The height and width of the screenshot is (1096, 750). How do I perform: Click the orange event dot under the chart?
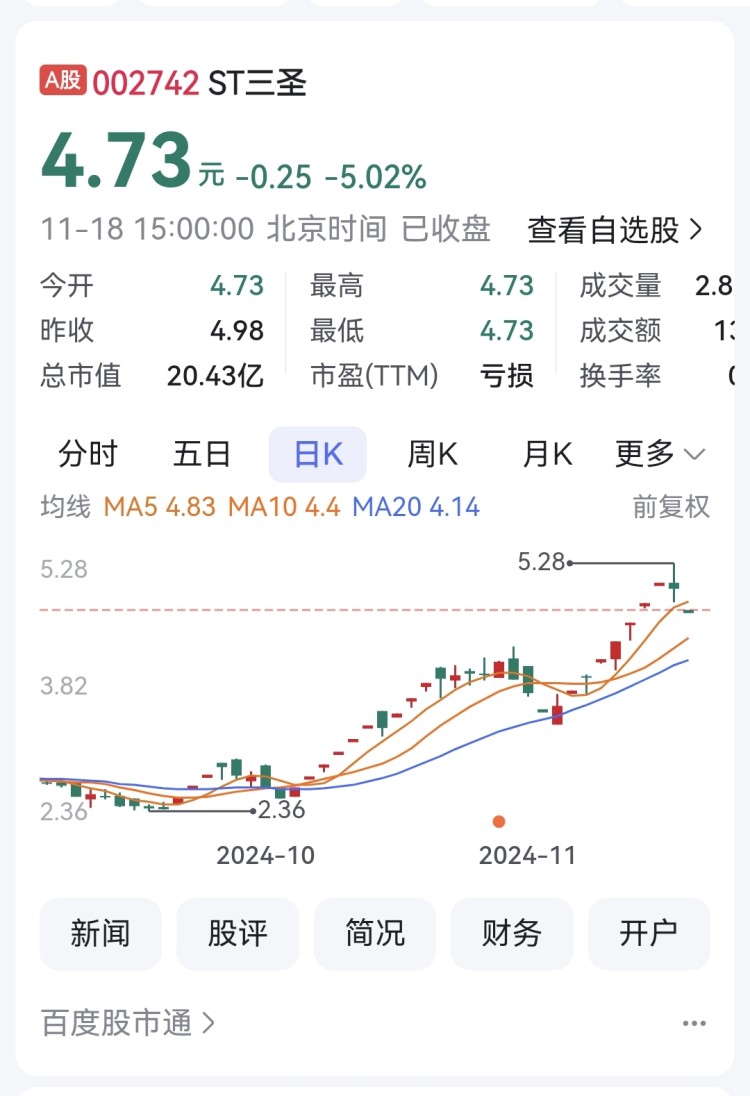tap(500, 822)
